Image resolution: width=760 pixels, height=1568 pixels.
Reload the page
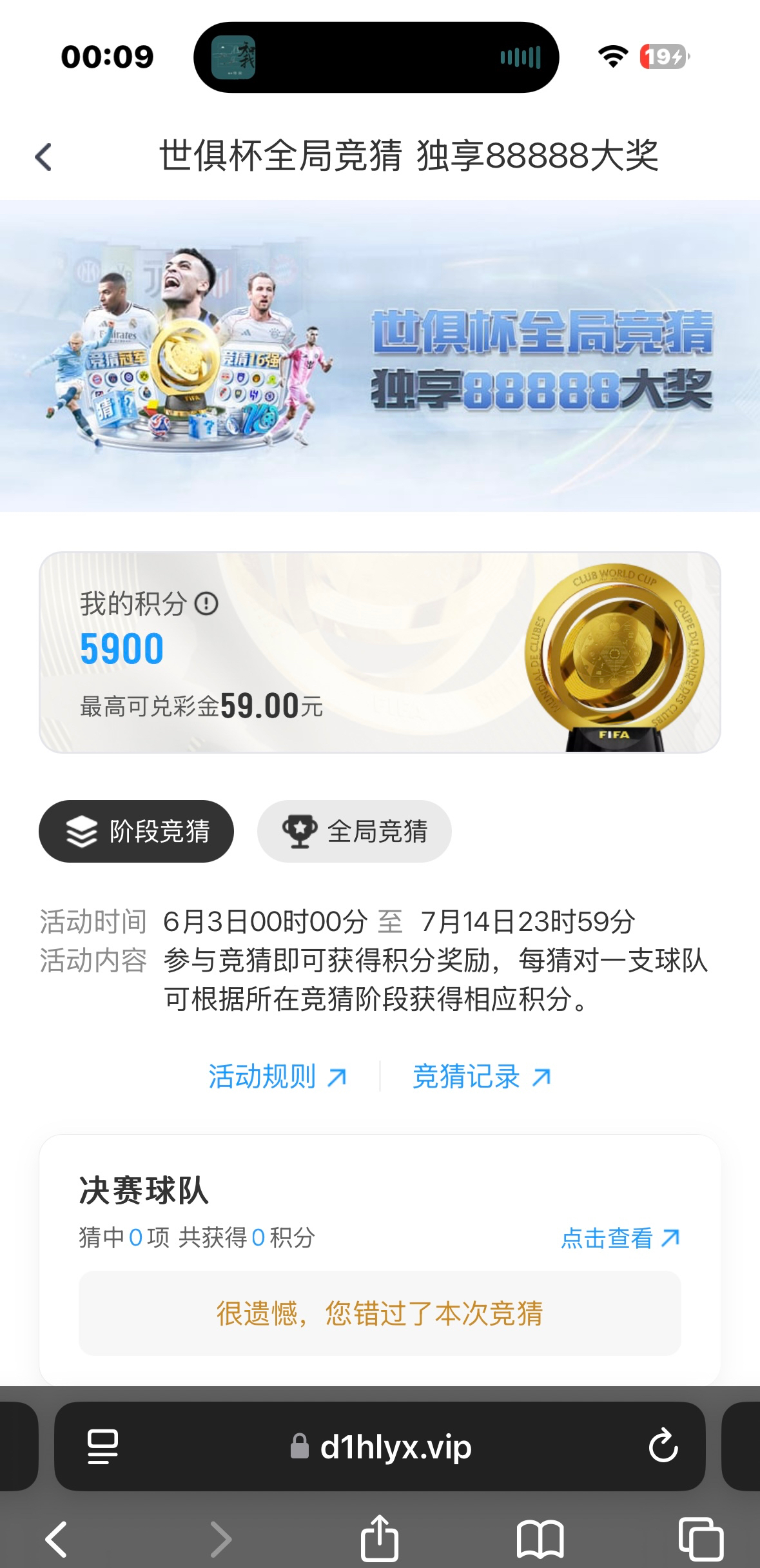[663, 1446]
